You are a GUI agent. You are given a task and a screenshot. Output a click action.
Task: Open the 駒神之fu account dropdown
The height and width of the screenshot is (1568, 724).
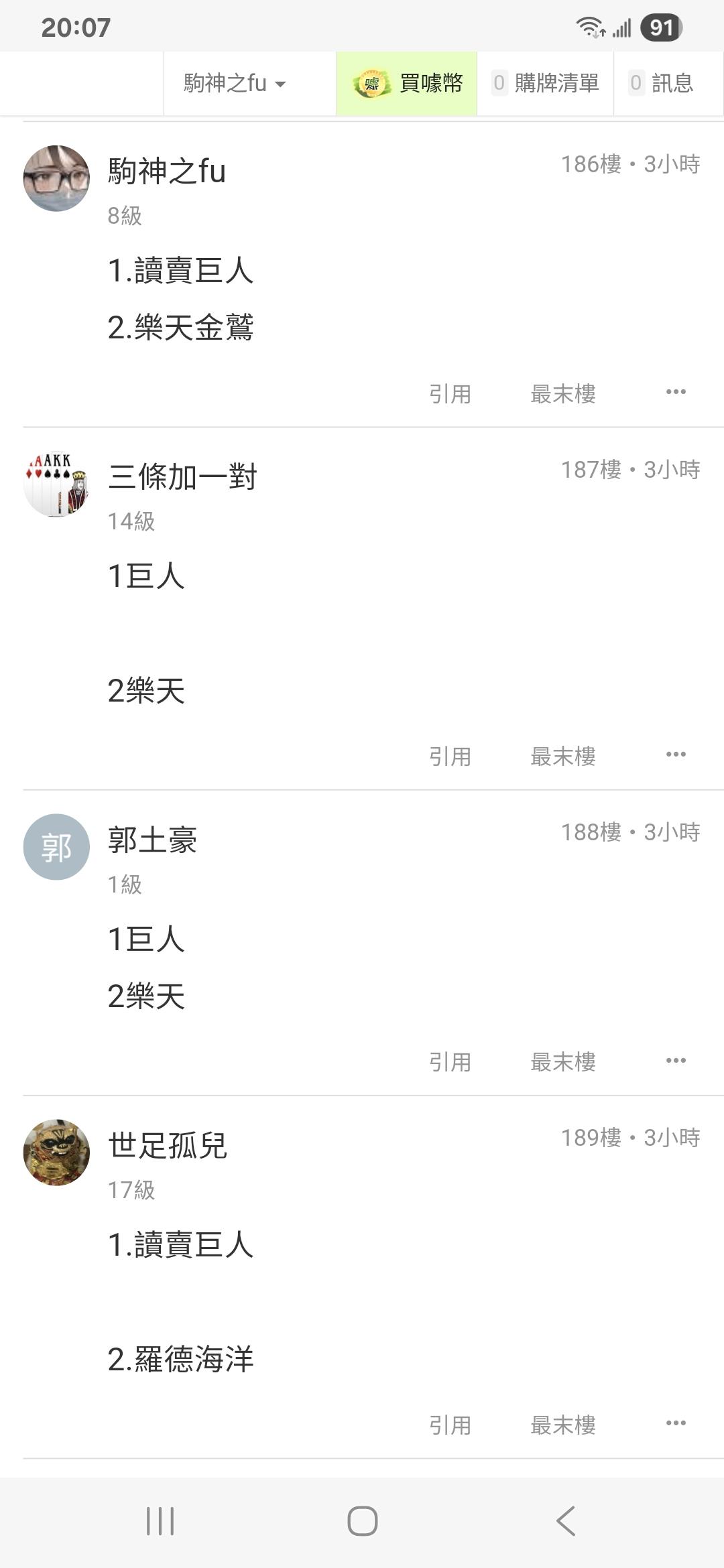235,84
